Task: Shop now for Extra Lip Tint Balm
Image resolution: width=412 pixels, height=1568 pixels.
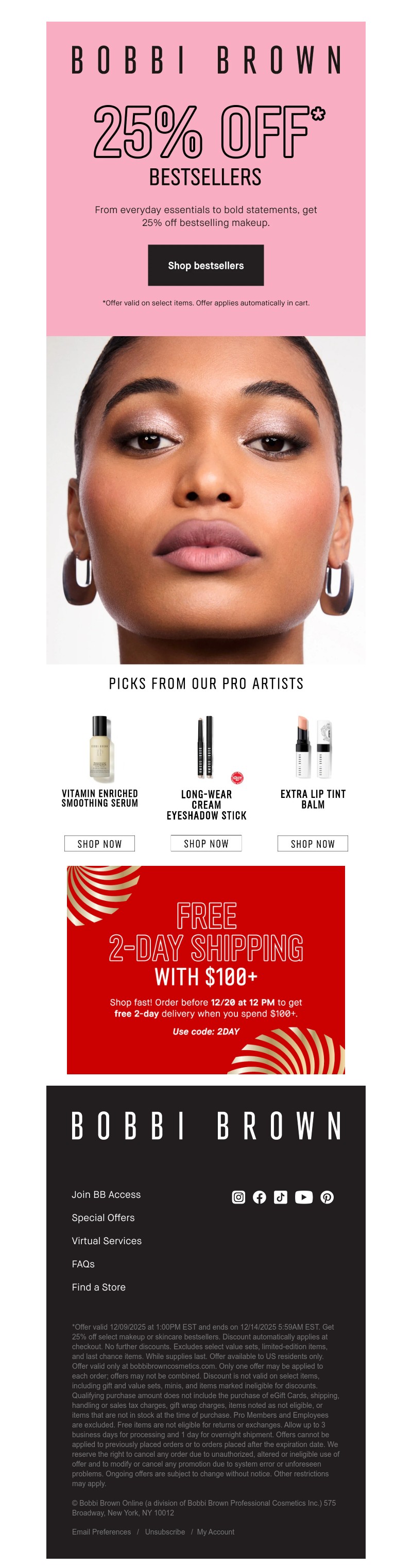Action: (313, 844)
